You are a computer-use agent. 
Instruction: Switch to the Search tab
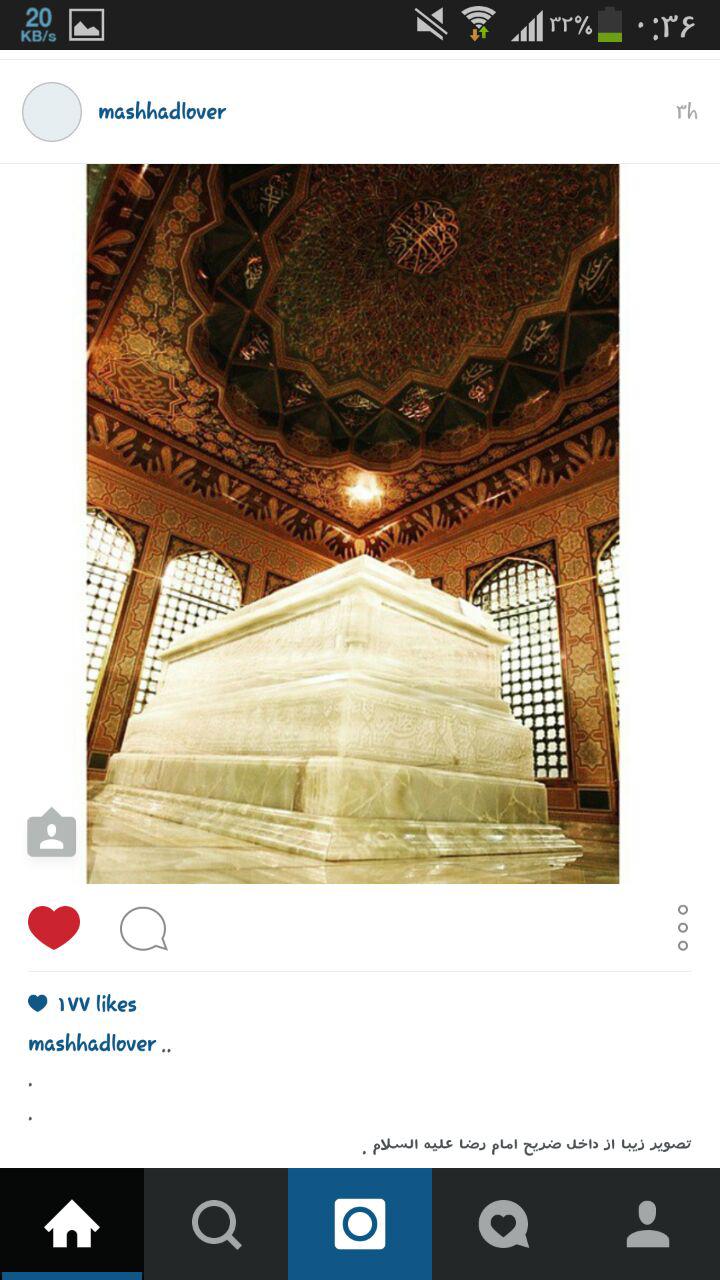[216, 1224]
